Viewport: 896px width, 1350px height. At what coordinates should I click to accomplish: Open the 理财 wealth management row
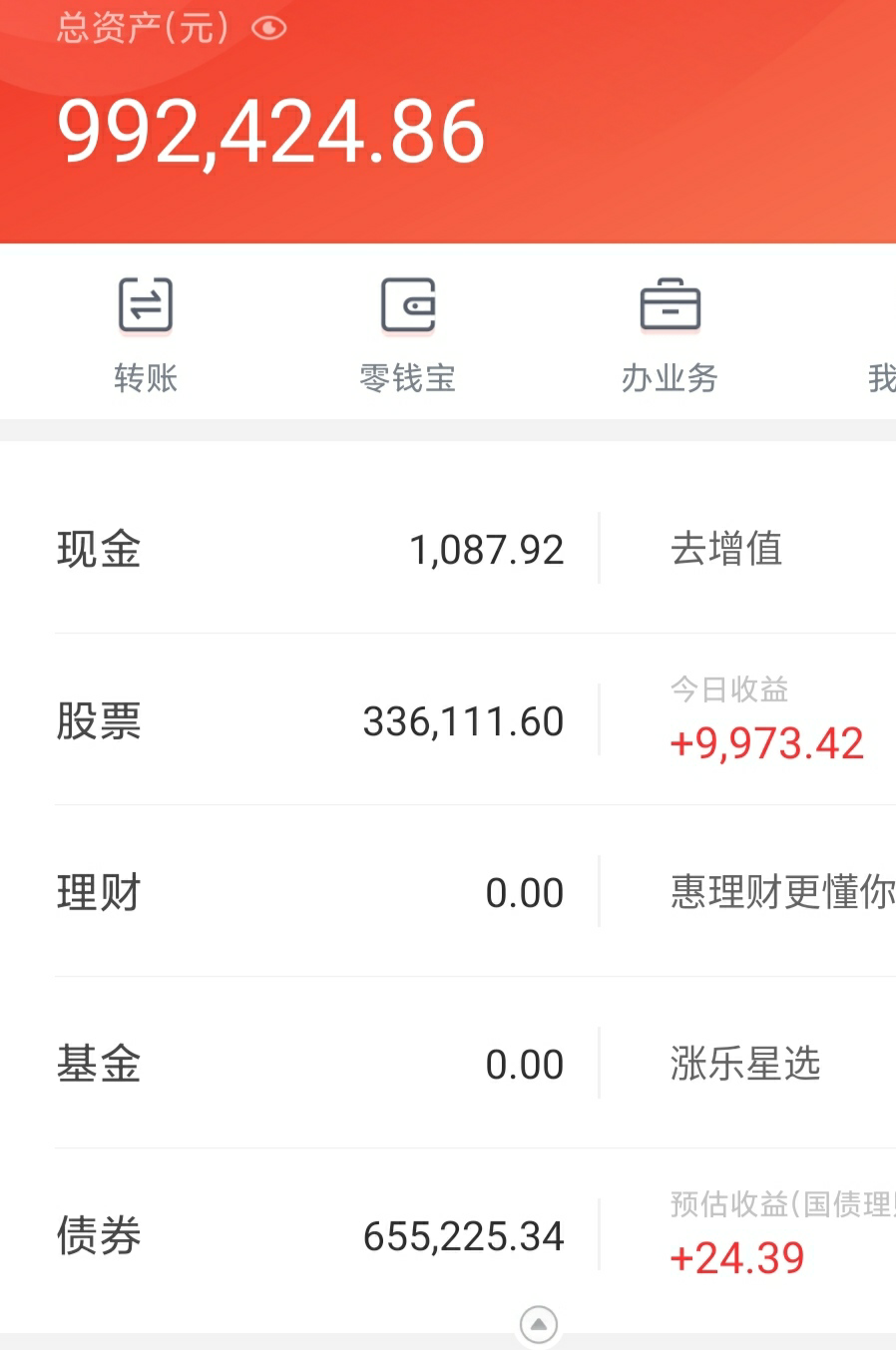(x=309, y=892)
